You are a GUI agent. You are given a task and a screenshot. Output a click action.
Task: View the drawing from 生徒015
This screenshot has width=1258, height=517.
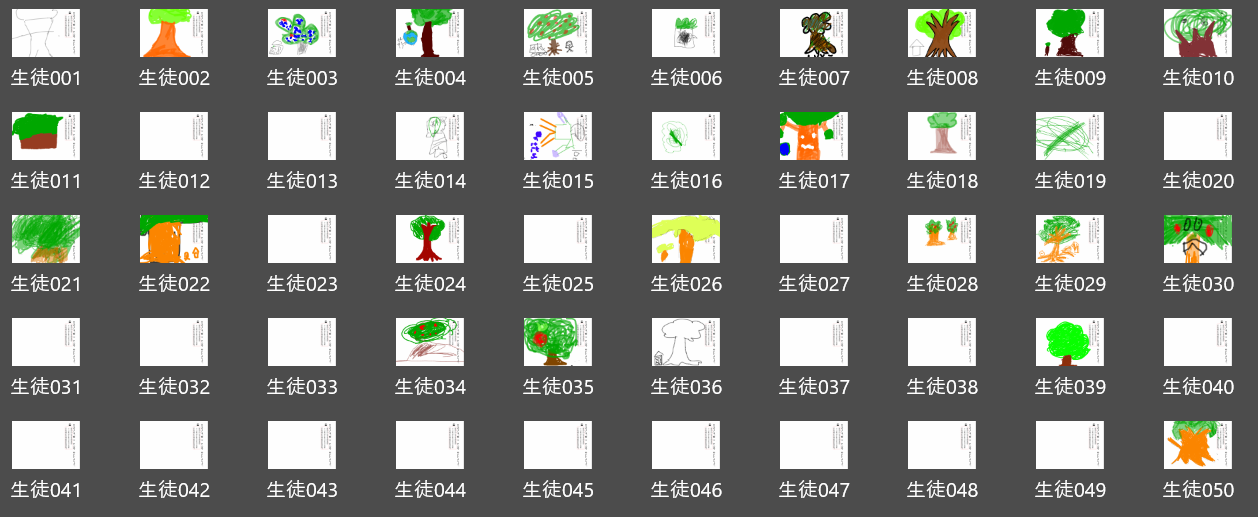click(558, 136)
